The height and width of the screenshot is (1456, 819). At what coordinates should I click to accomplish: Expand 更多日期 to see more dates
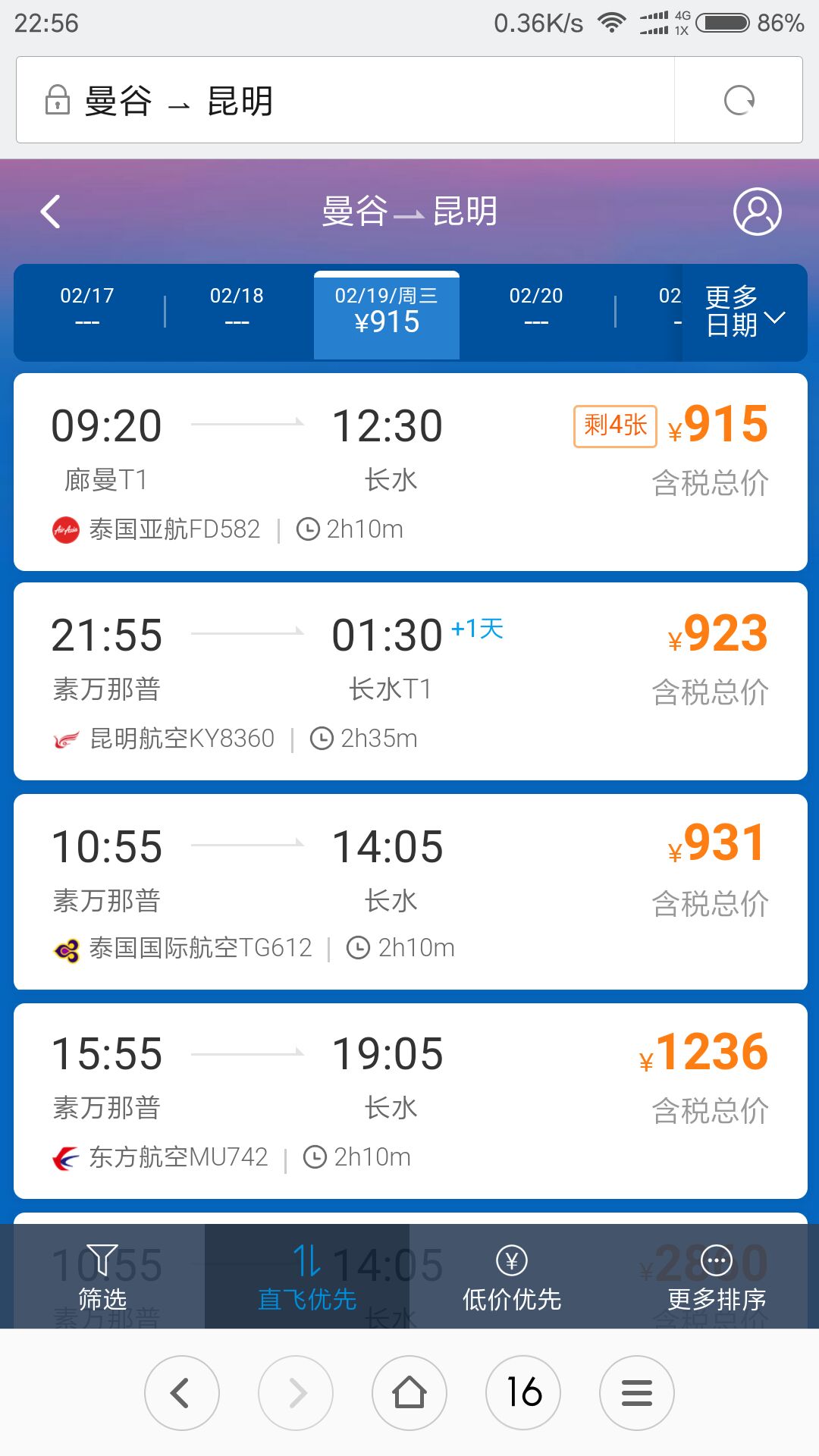point(745,311)
